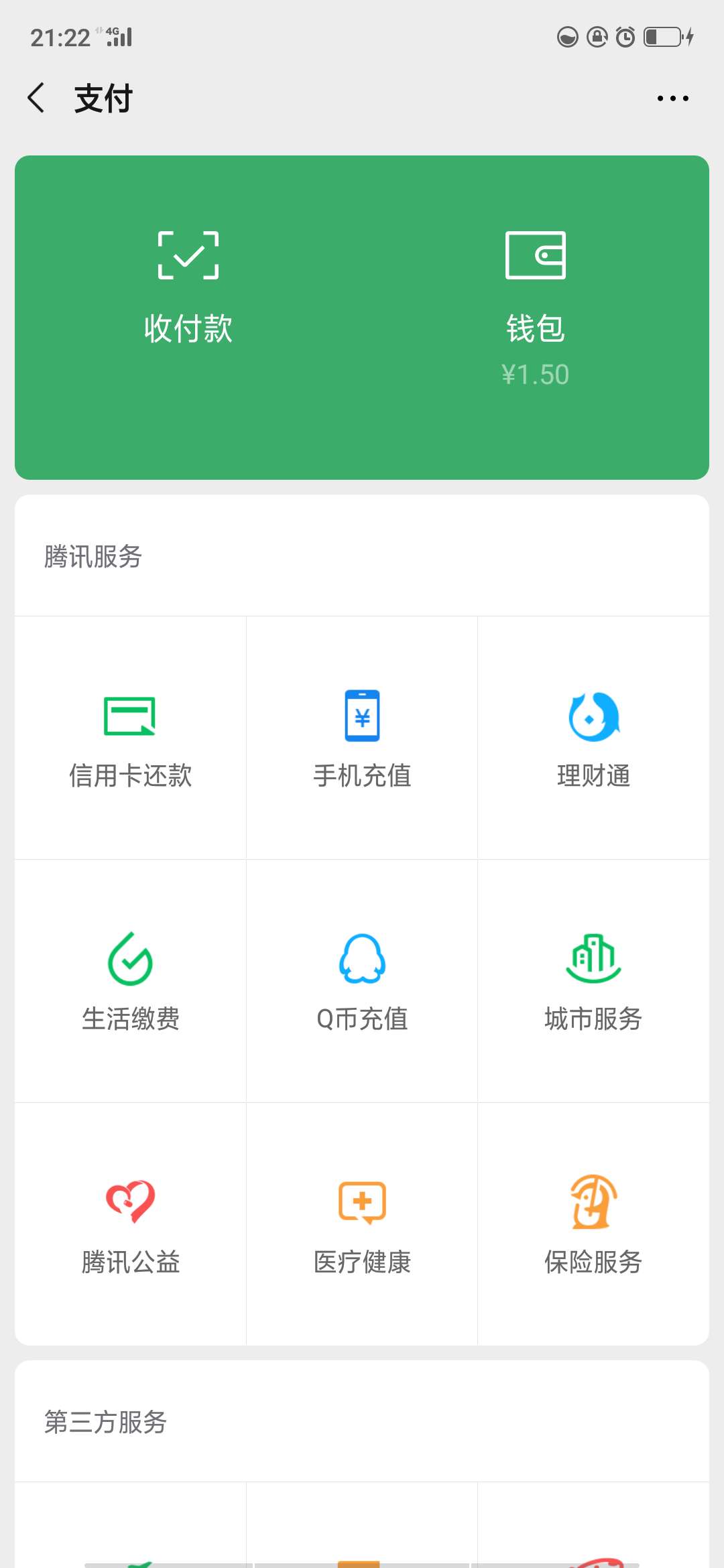Open 钱包 wallet showing ¥1.50
Image resolution: width=724 pixels, height=1568 pixels.
pos(535,308)
